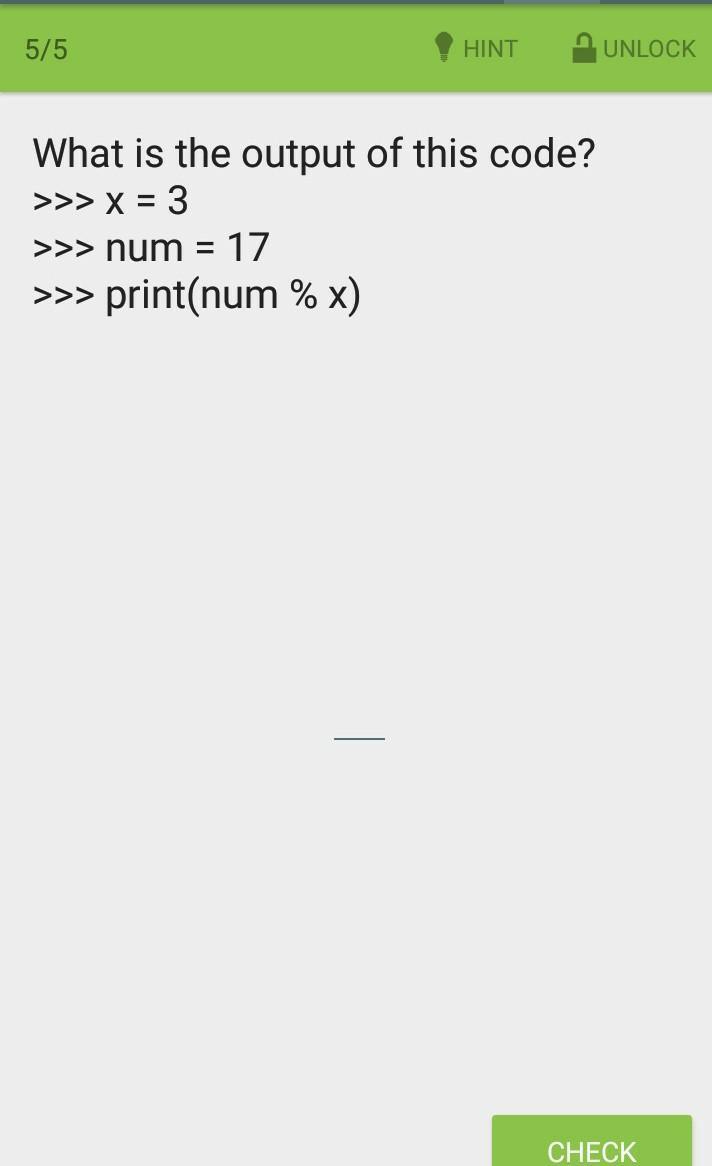Unlock the answer to this question
This screenshot has width=712, height=1166.
pos(633,48)
